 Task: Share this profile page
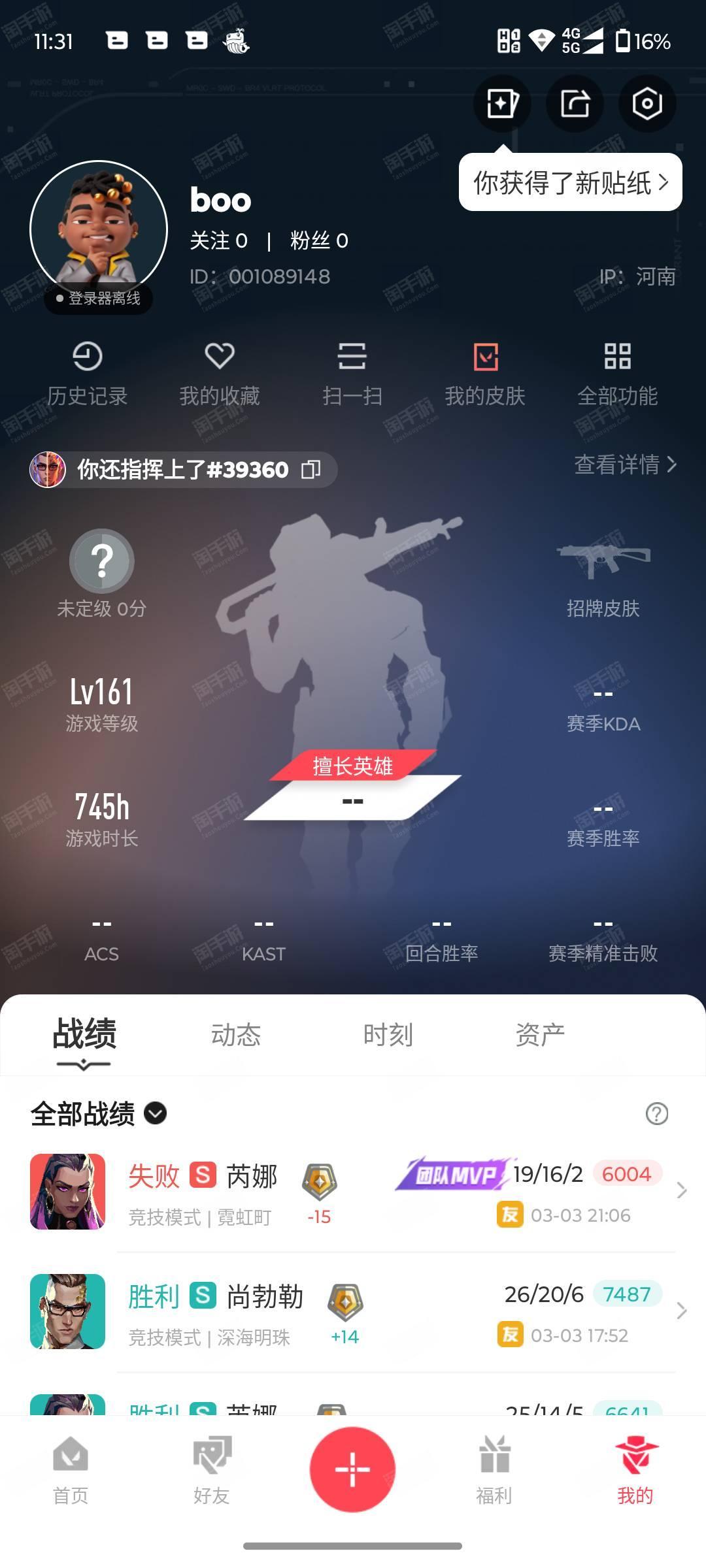pyautogui.click(x=575, y=103)
